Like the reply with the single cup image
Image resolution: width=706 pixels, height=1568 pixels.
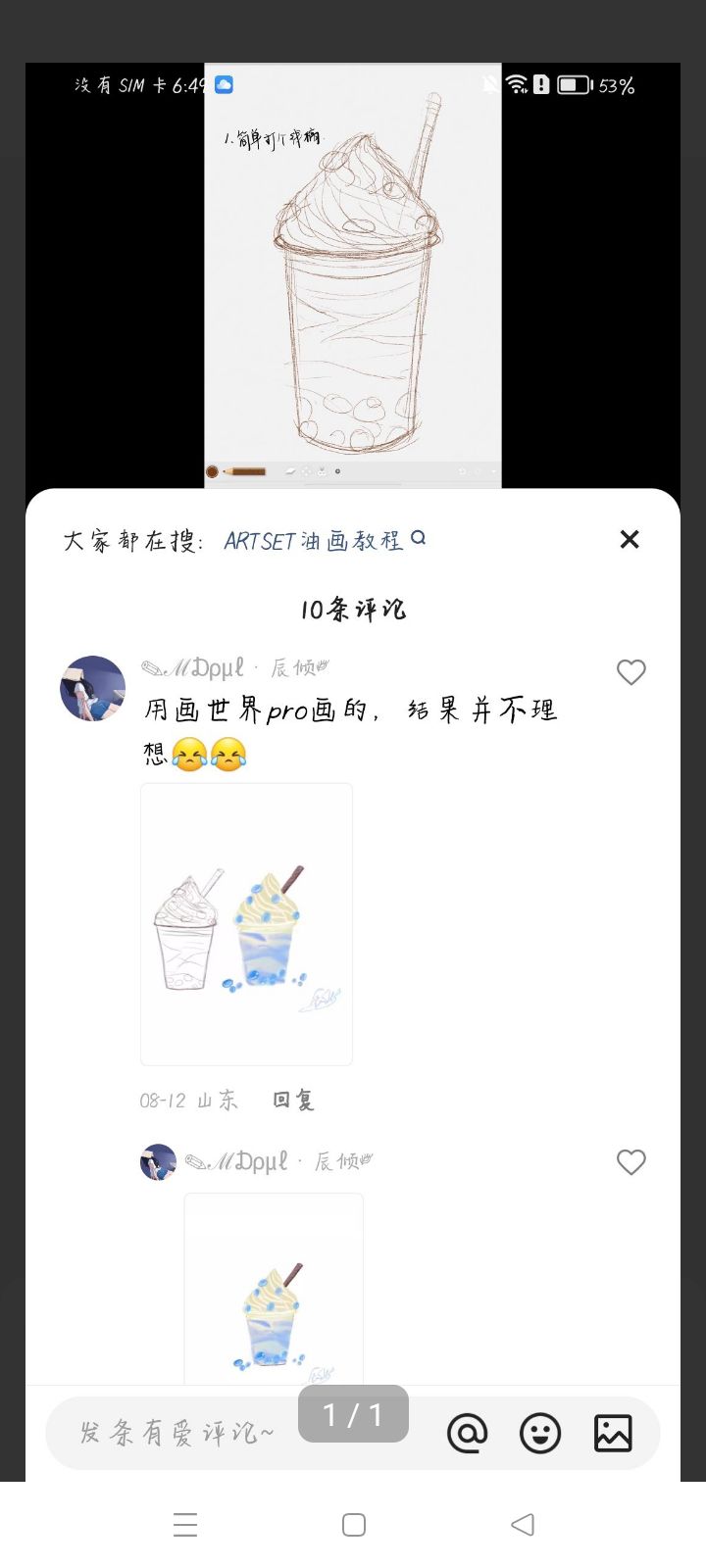(630, 1162)
